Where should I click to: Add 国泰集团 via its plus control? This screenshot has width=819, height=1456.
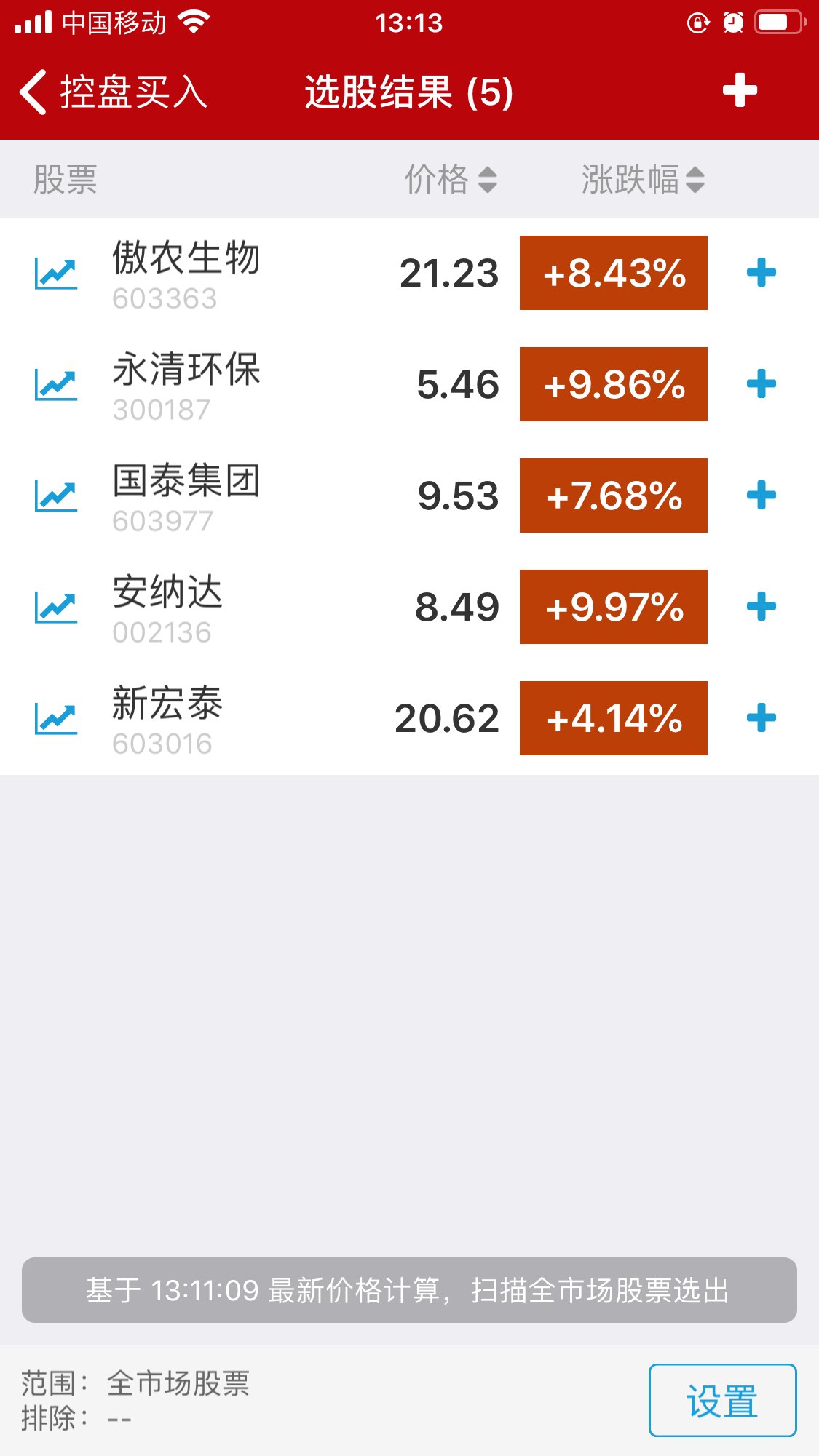761,496
